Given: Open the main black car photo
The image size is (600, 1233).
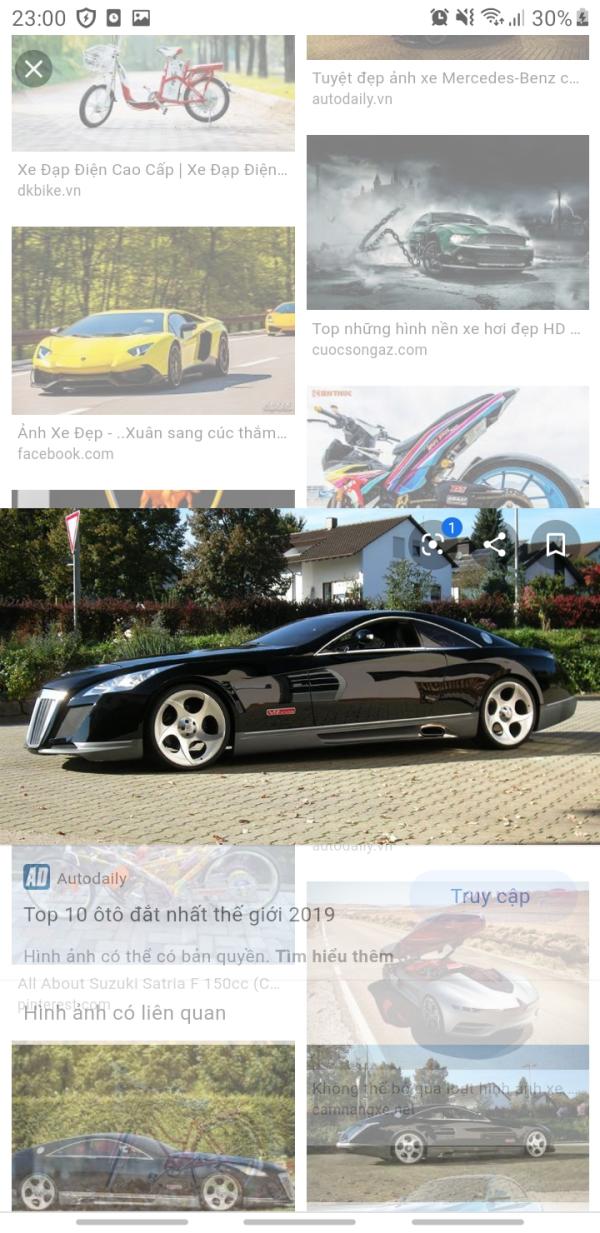Looking at the screenshot, I should [x=300, y=676].
